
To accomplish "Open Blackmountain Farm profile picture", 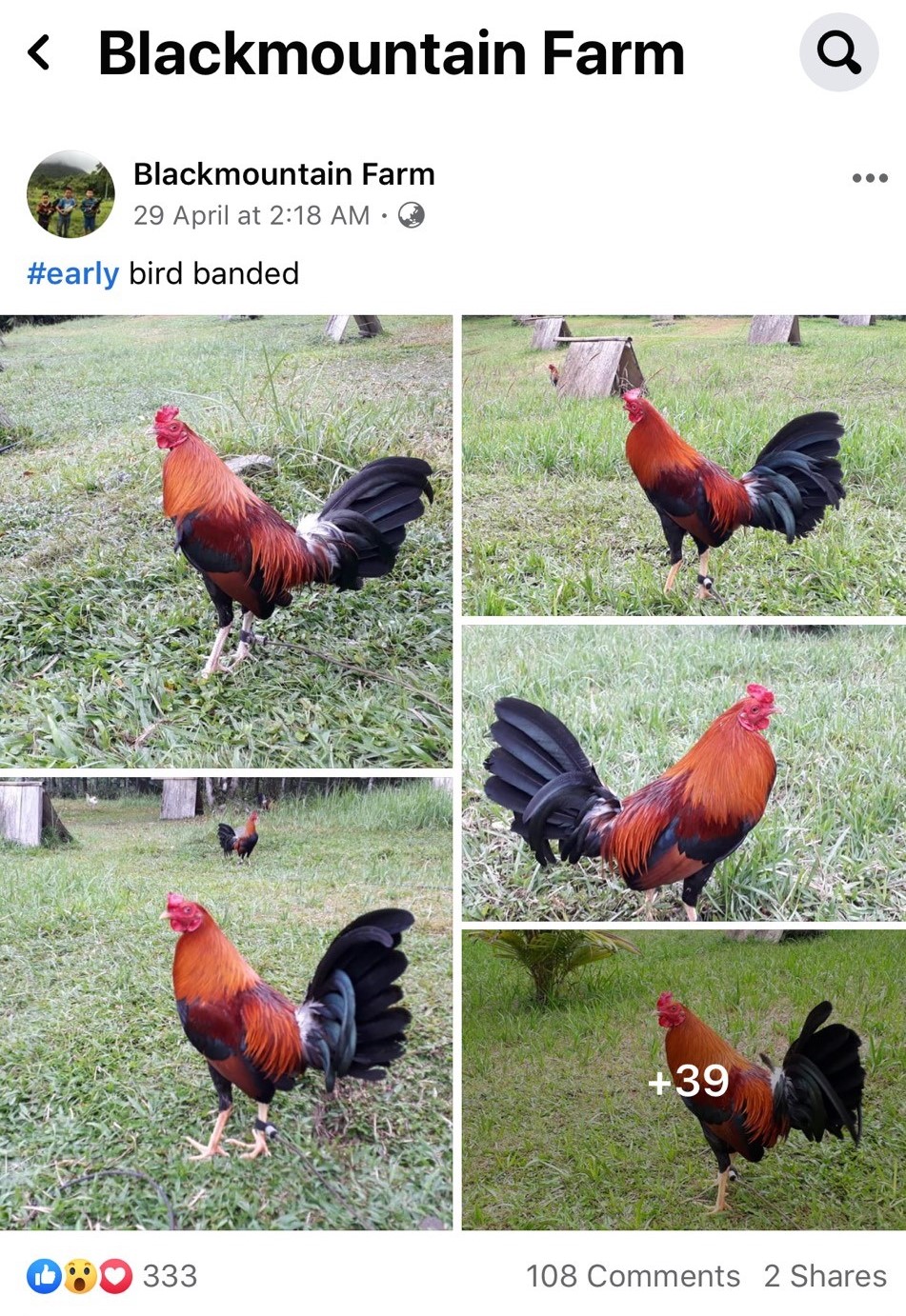I will pos(70,194).
